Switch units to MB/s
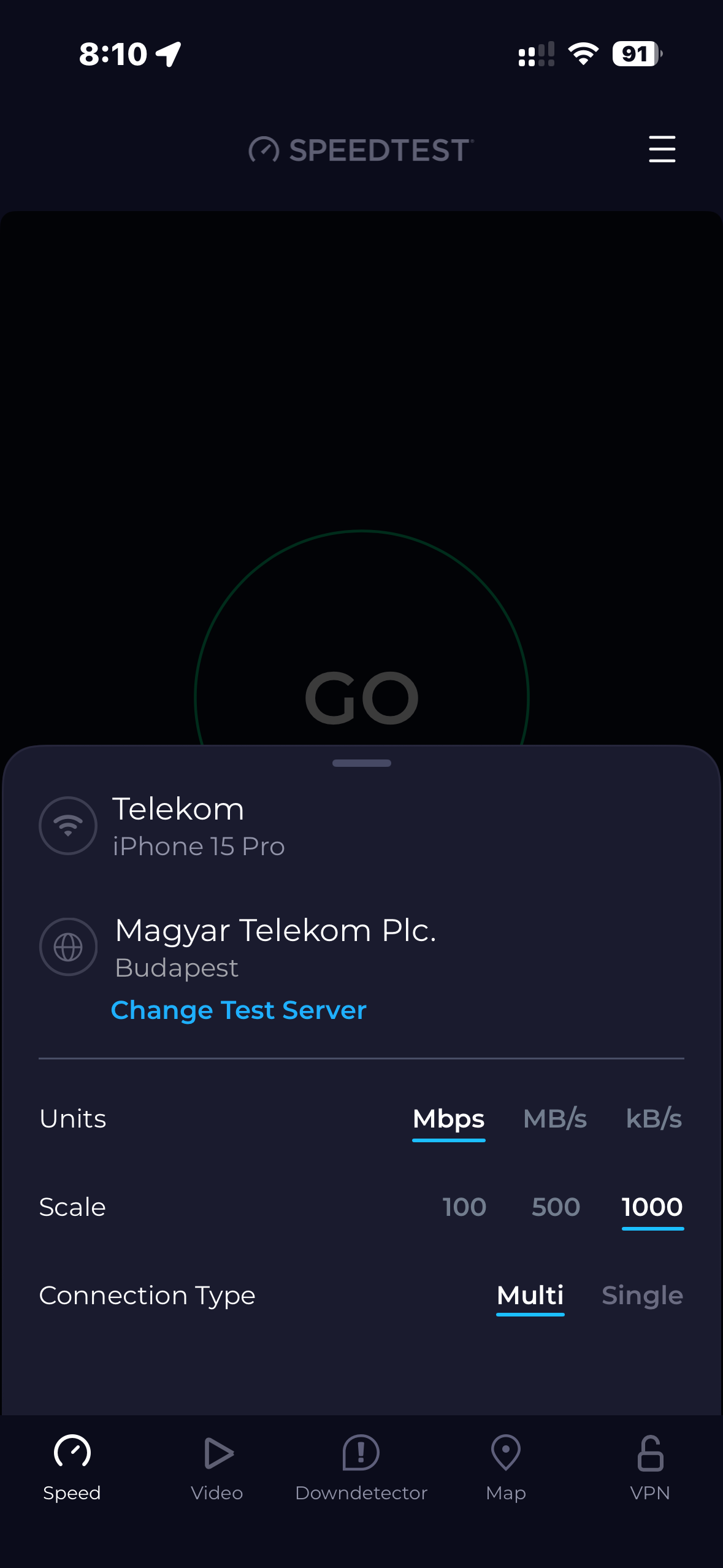 tap(555, 1119)
